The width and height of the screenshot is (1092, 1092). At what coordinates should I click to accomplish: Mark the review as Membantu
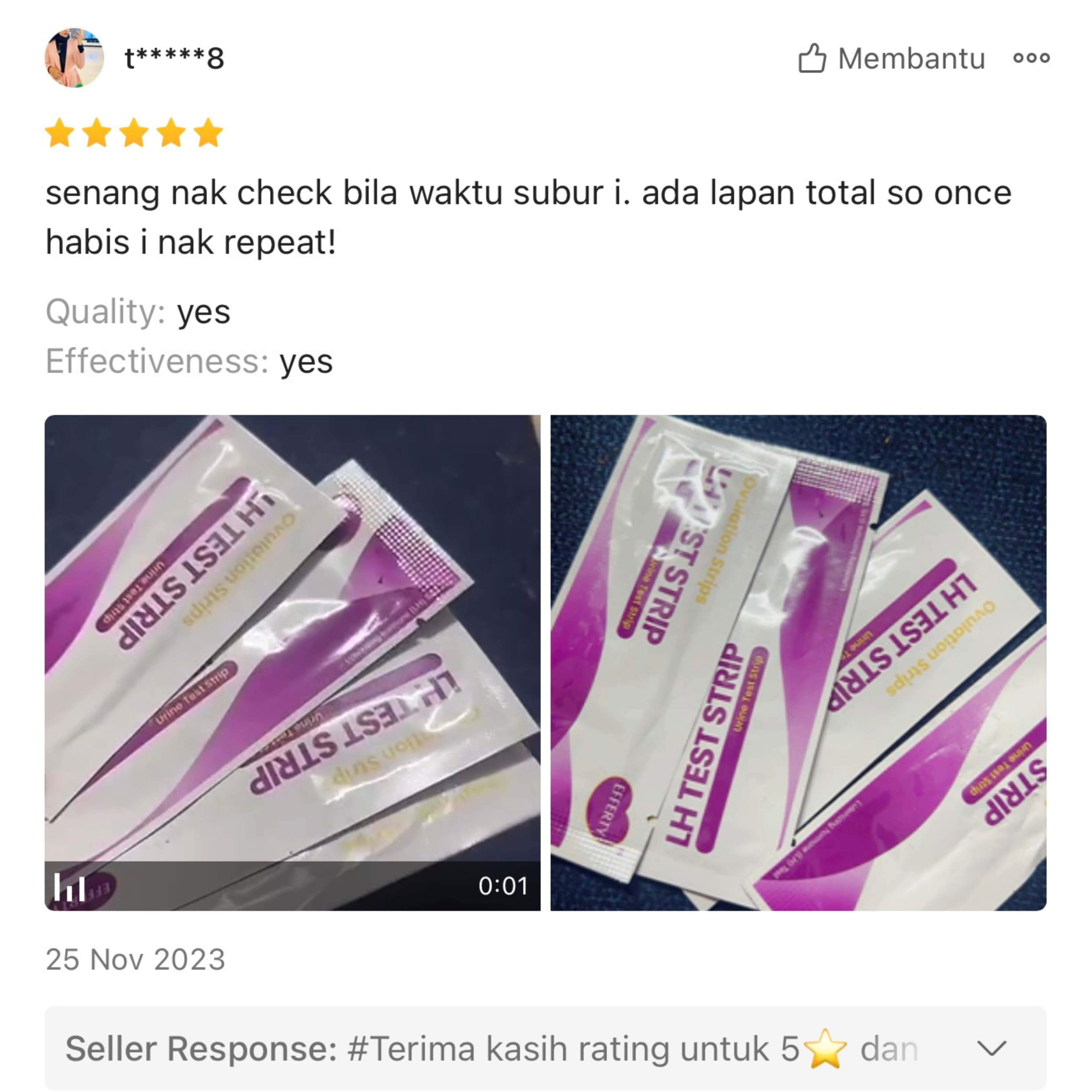[891, 58]
